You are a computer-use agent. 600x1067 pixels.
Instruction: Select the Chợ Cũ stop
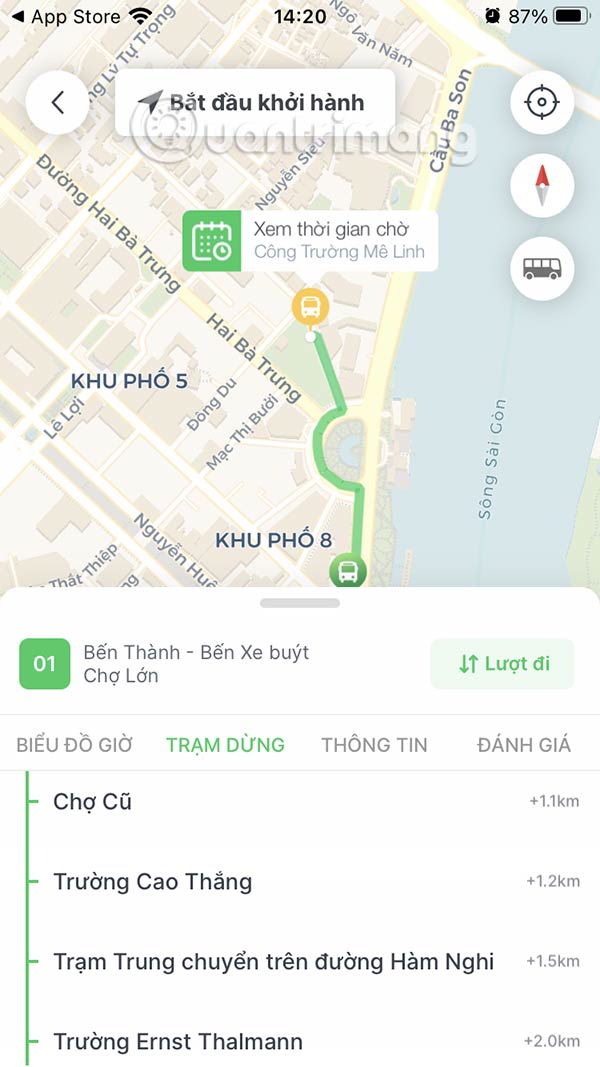click(93, 801)
